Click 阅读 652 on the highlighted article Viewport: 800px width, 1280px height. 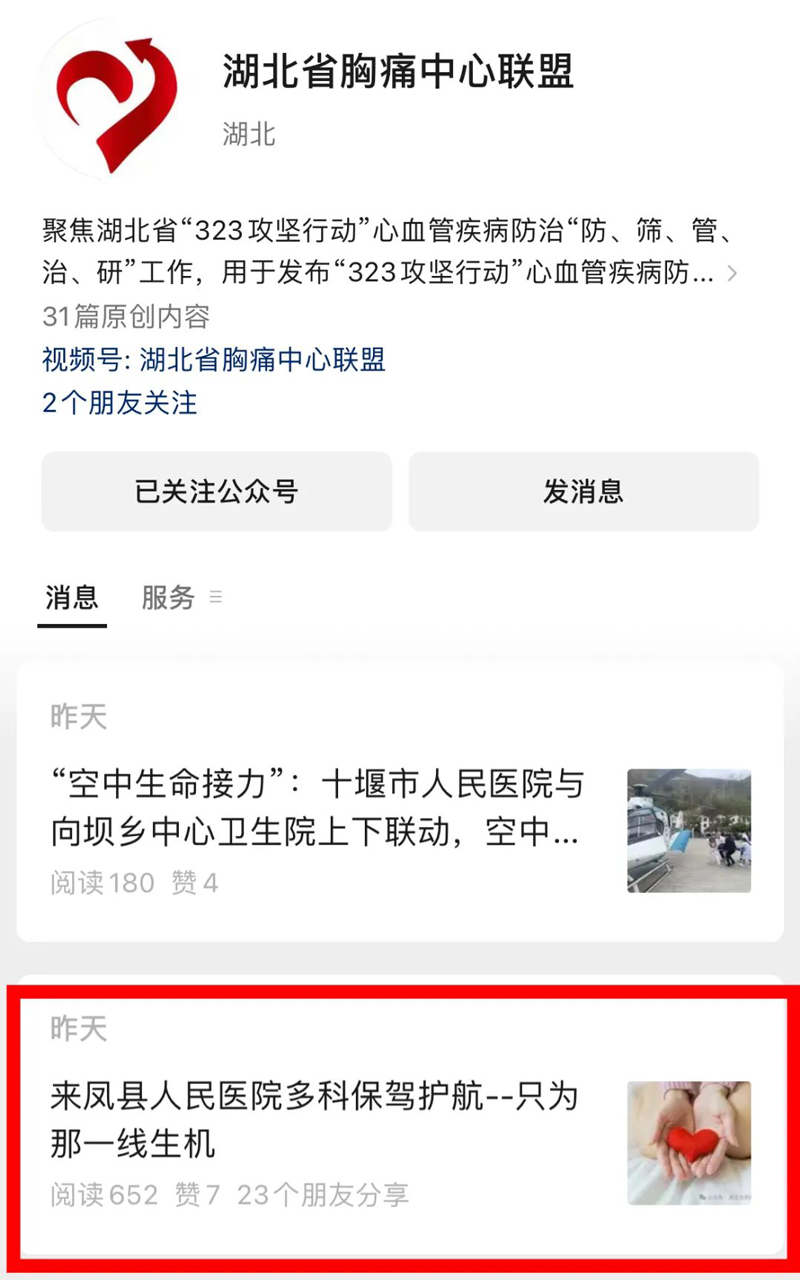pos(103,1196)
